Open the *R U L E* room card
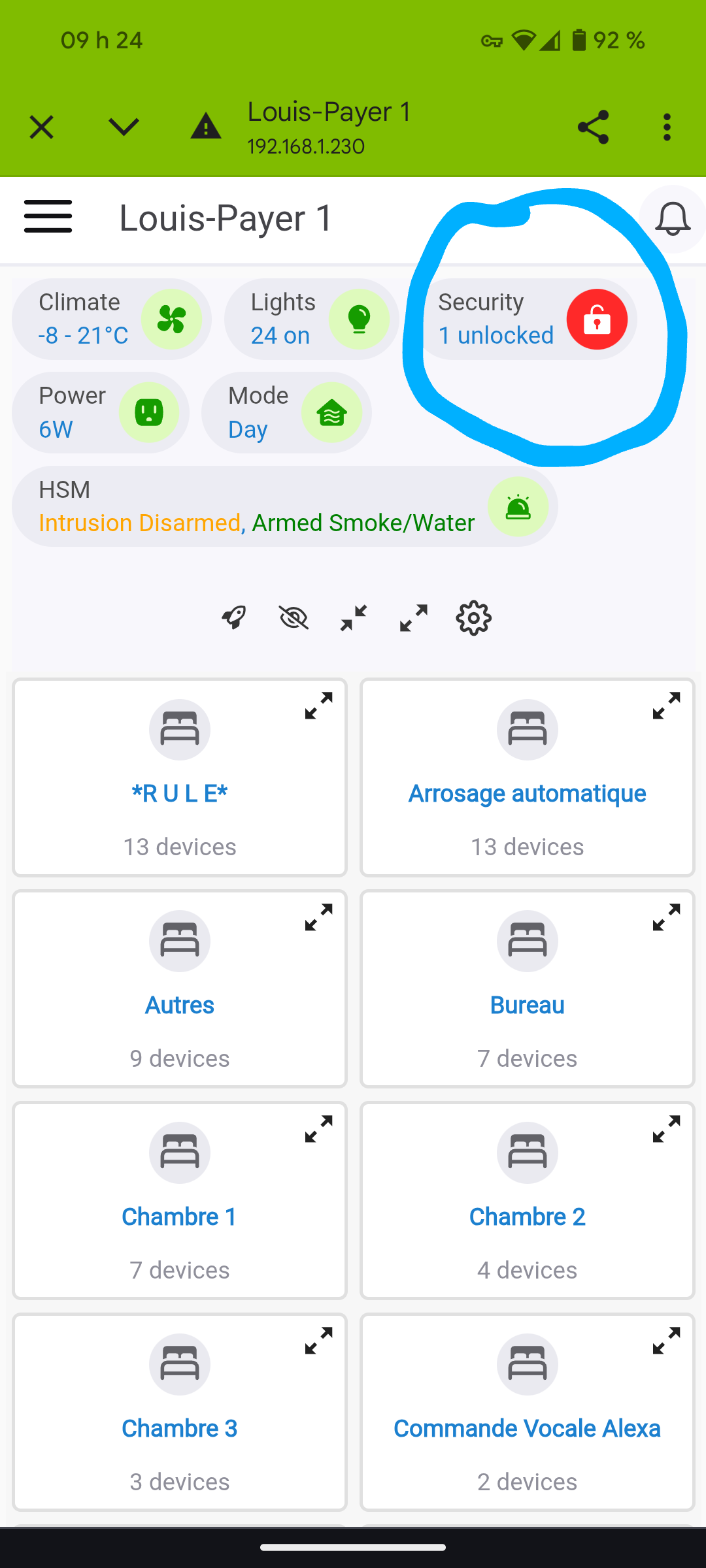 (x=180, y=777)
